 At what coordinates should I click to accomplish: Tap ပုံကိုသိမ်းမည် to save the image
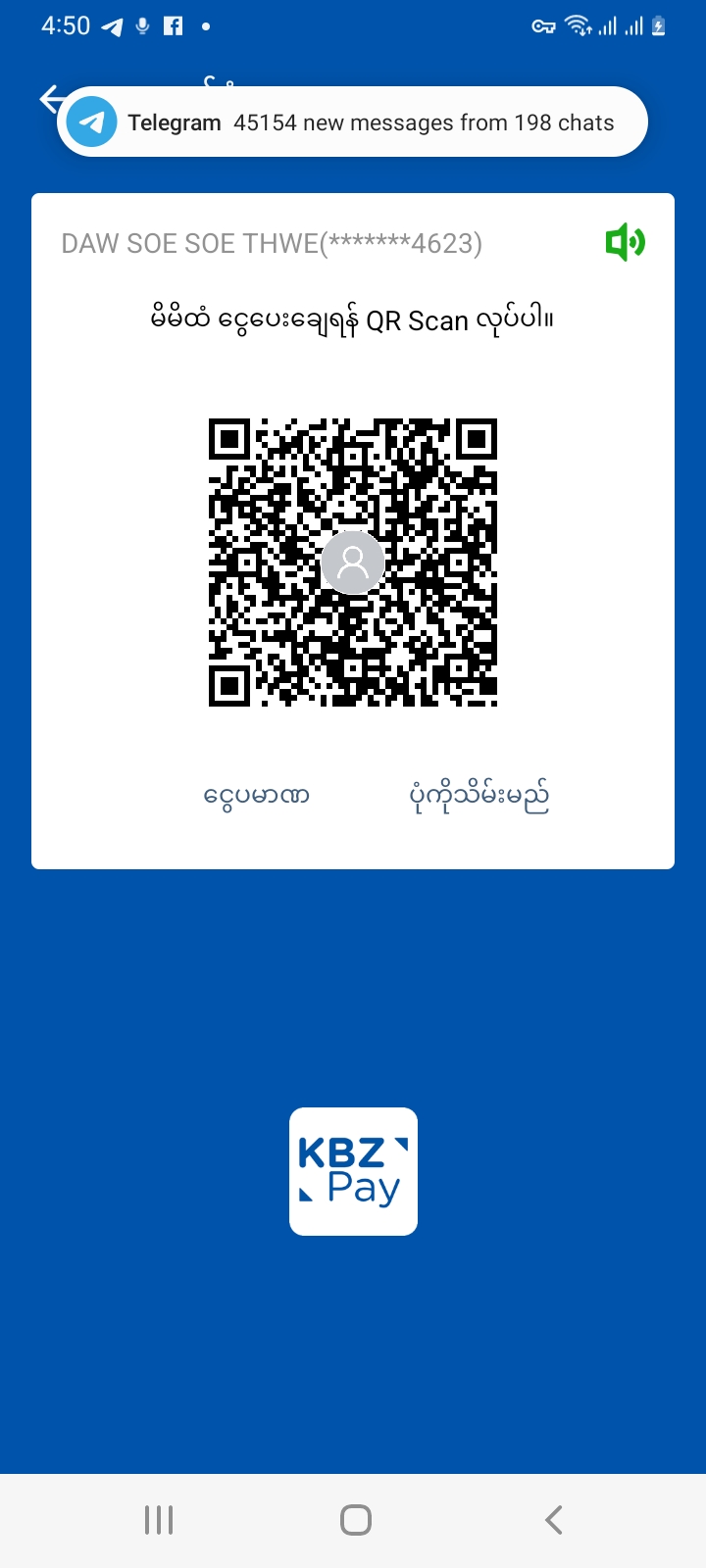[x=479, y=796]
